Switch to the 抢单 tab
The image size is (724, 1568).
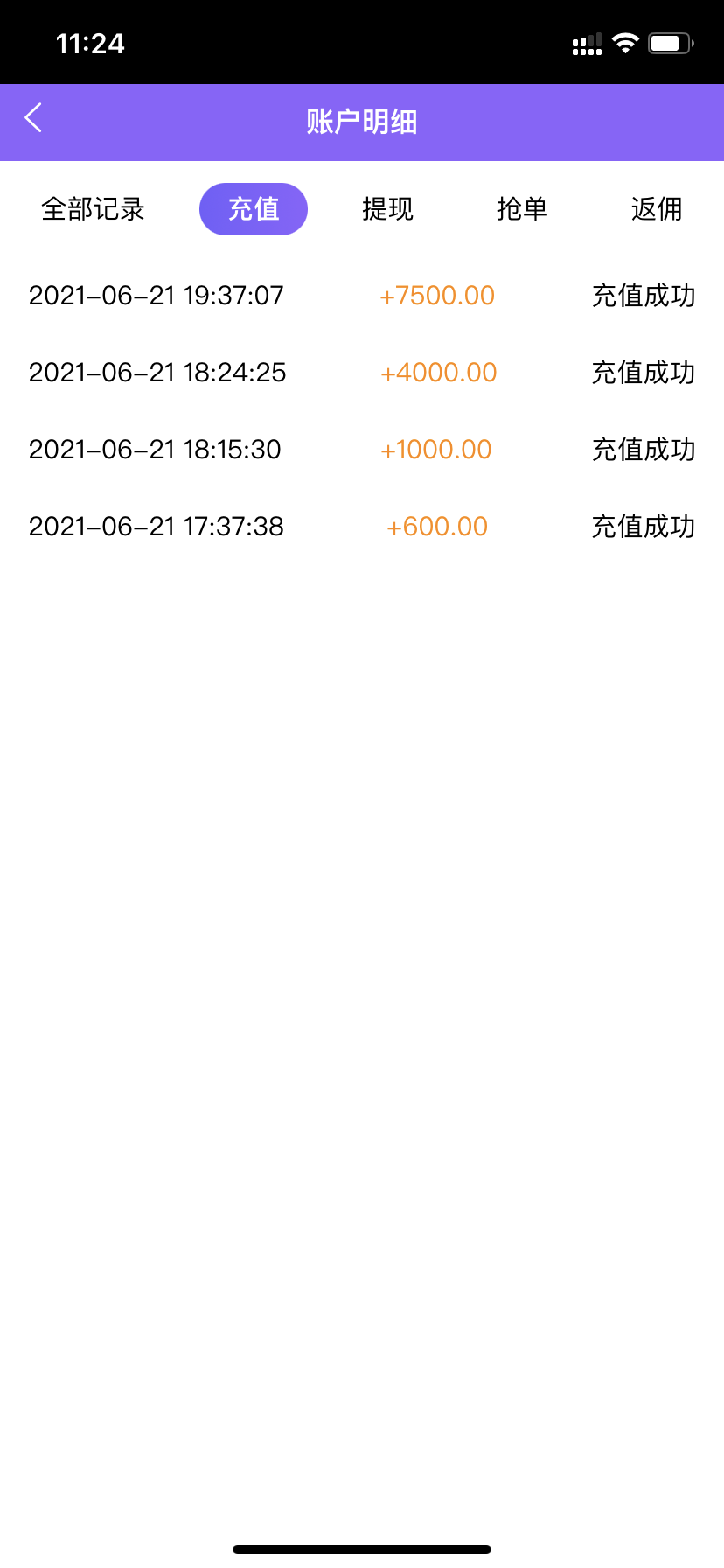522,208
